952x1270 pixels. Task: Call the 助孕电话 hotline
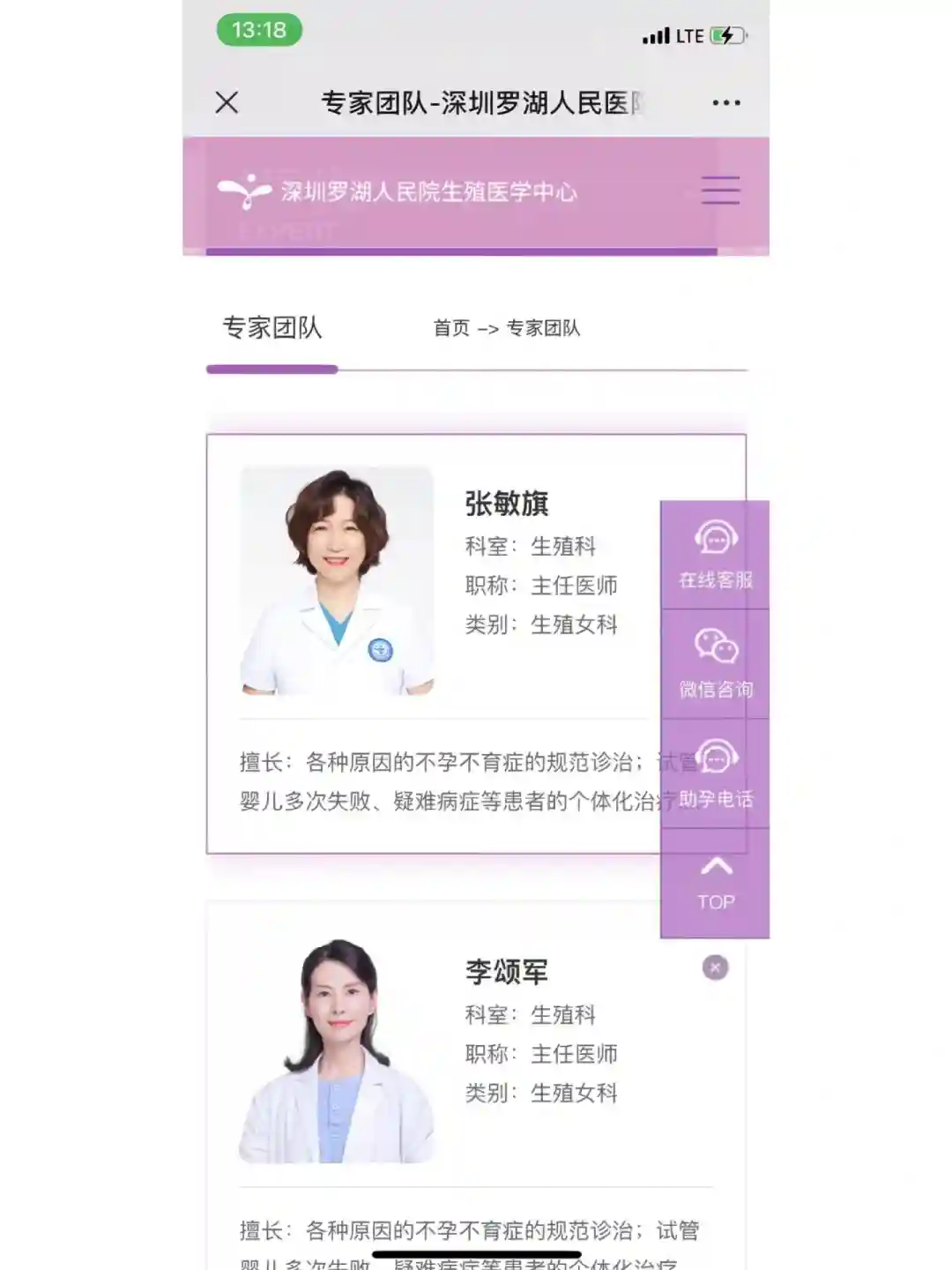point(715,773)
